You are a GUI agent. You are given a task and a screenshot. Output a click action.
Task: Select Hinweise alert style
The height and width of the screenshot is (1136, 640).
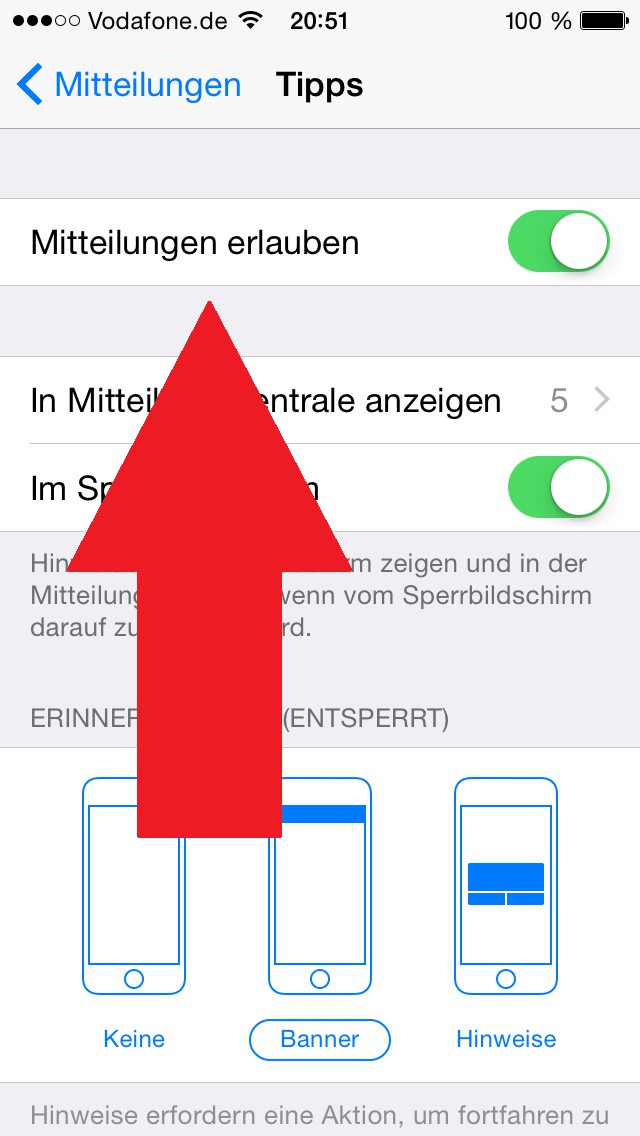(x=506, y=1038)
